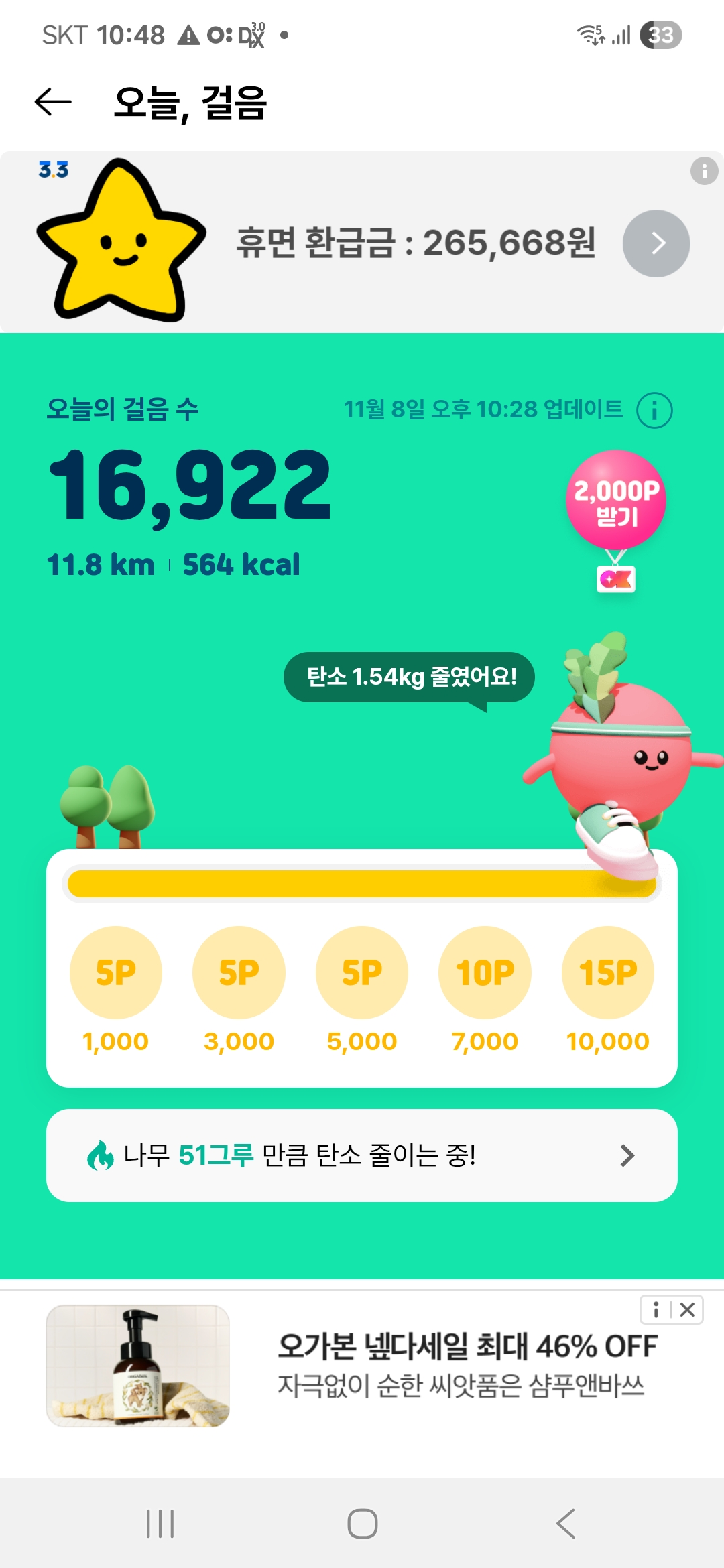
Task: Open step count update info icon
Action: tap(654, 410)
